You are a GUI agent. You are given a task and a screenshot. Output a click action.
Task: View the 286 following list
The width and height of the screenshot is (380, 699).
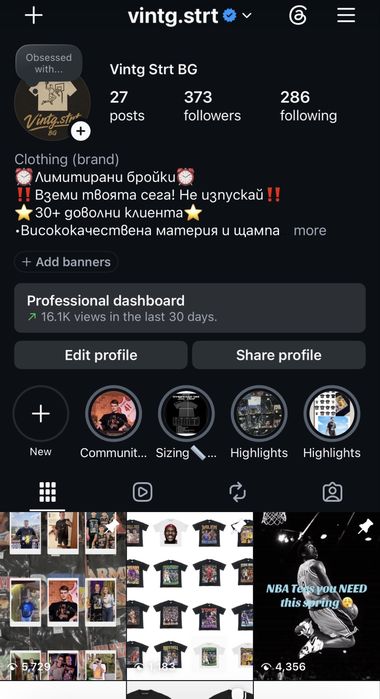tap(308, 106)
